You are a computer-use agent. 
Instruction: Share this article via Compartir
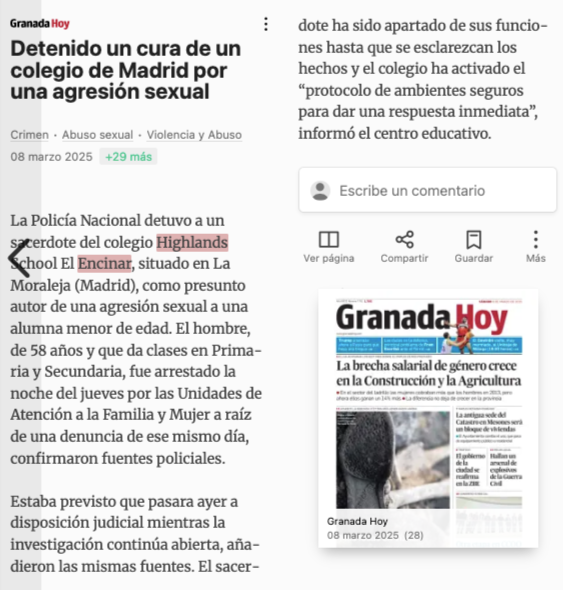coord(404,247)
